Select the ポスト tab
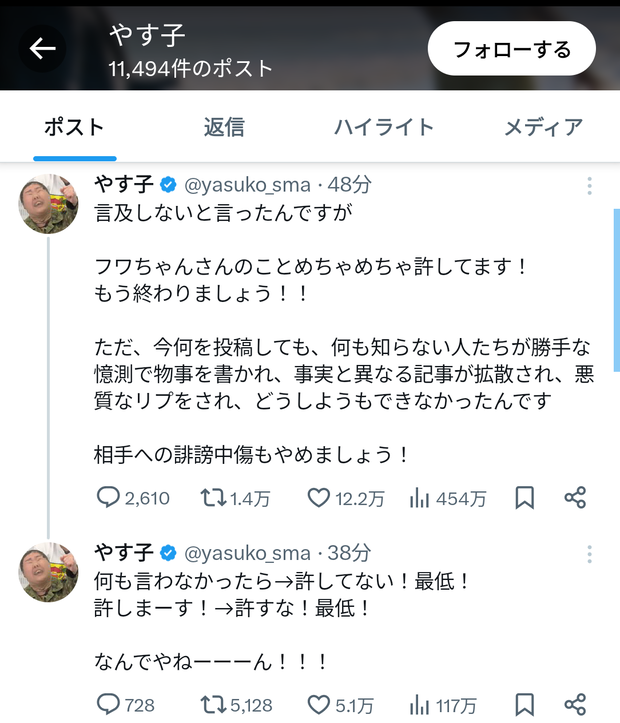The width and height of the screenshot is (620, 723). pos(74,127)
